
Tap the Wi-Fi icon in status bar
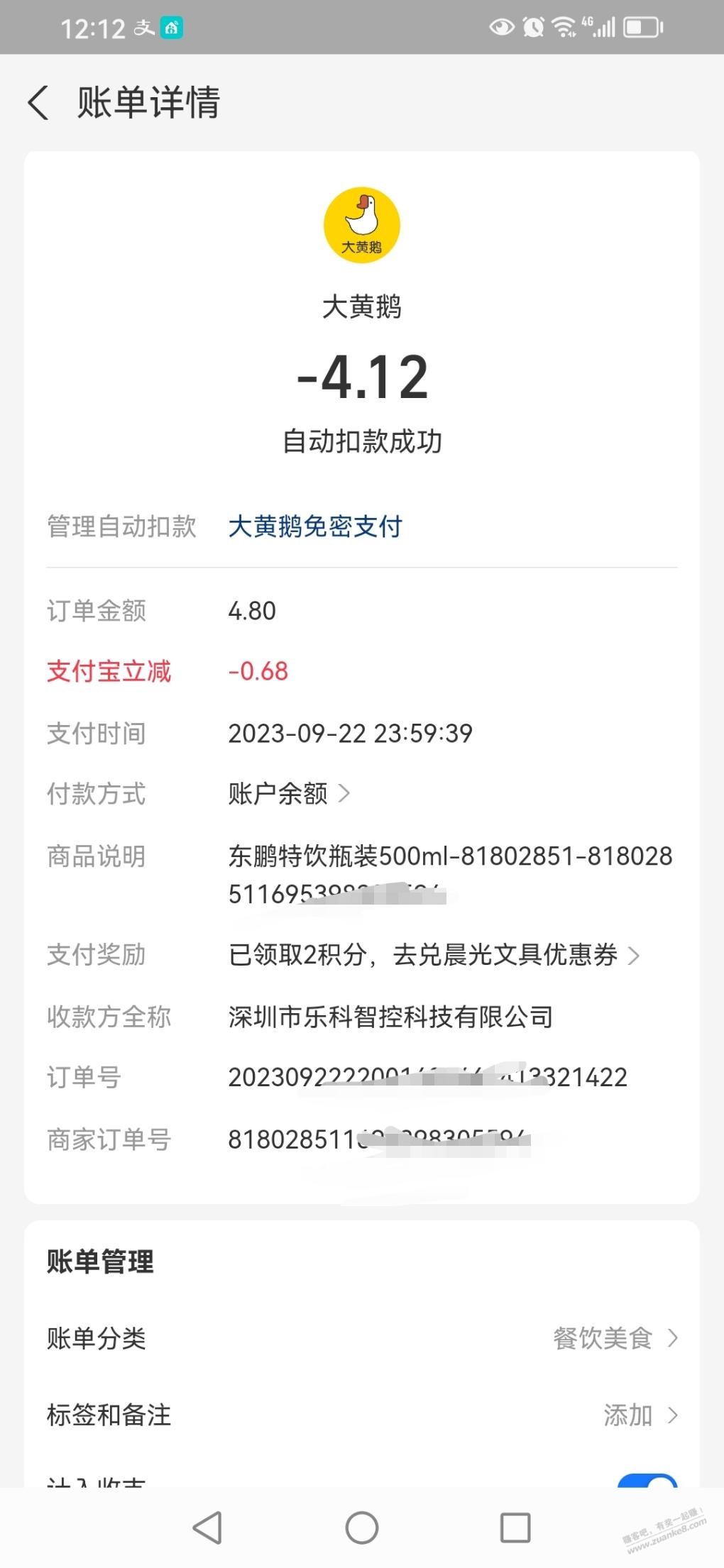(x=566, y=27)
